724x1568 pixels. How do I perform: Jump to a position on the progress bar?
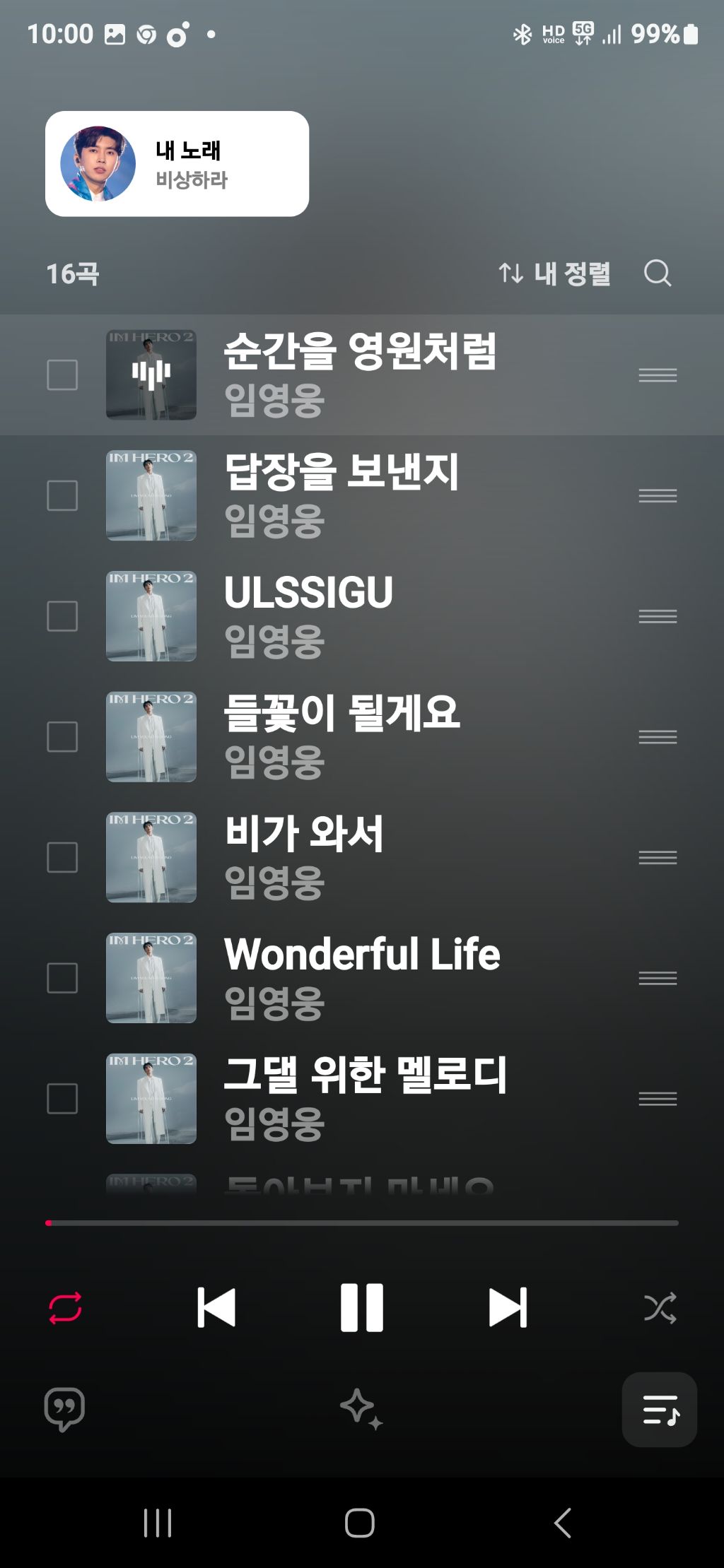[x=362, y=1222]
